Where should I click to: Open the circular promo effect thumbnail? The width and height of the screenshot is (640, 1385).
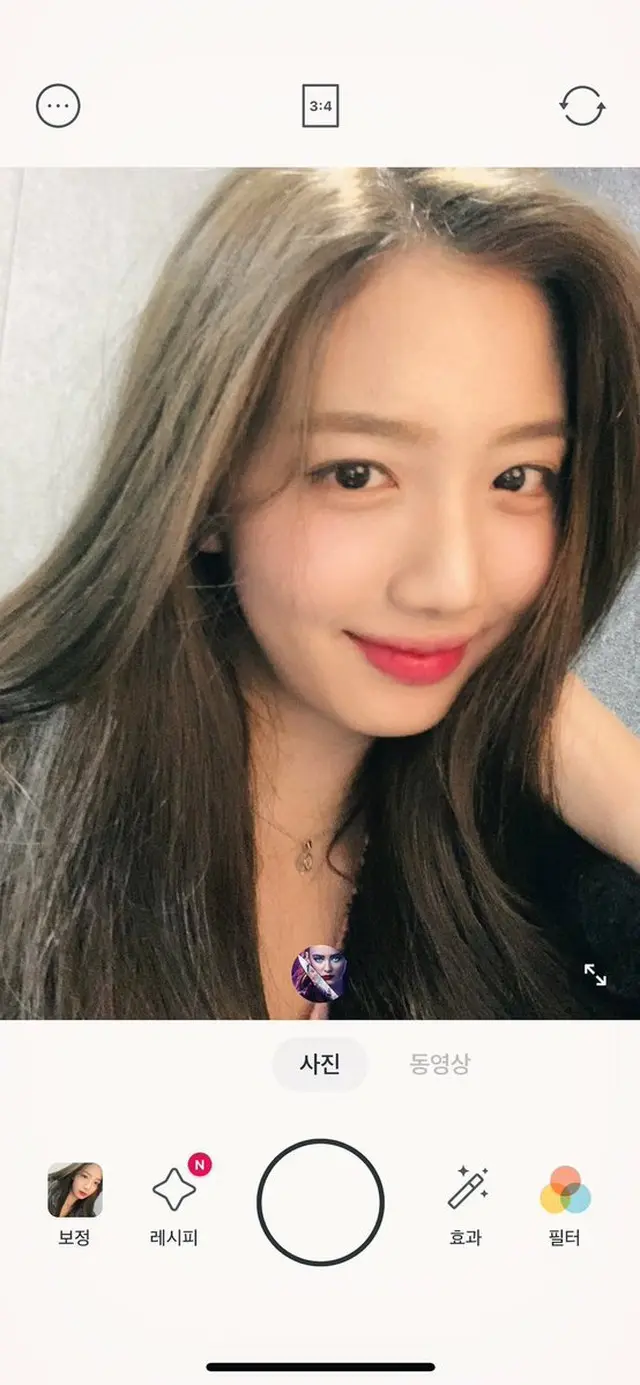coord(319,974)
